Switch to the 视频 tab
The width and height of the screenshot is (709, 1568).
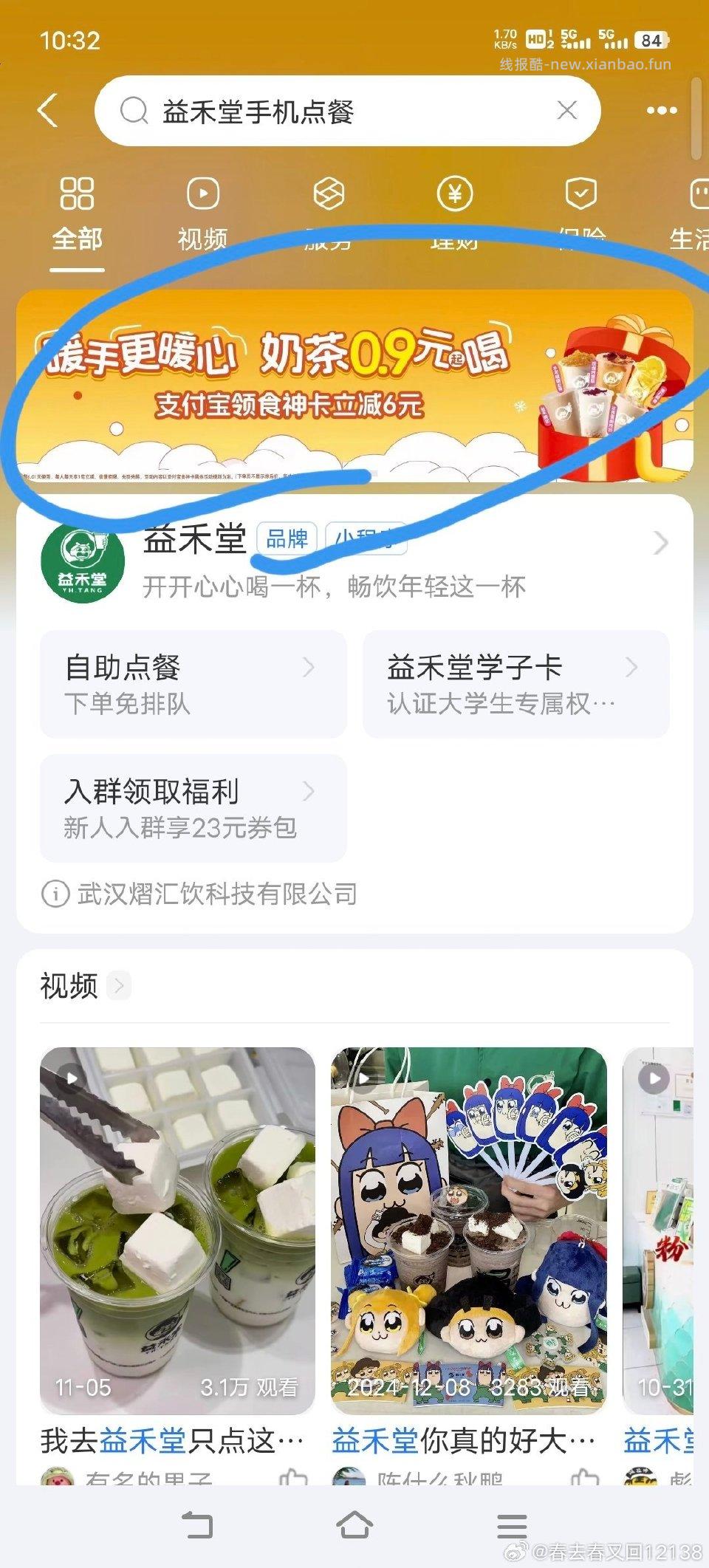[200, 214]
